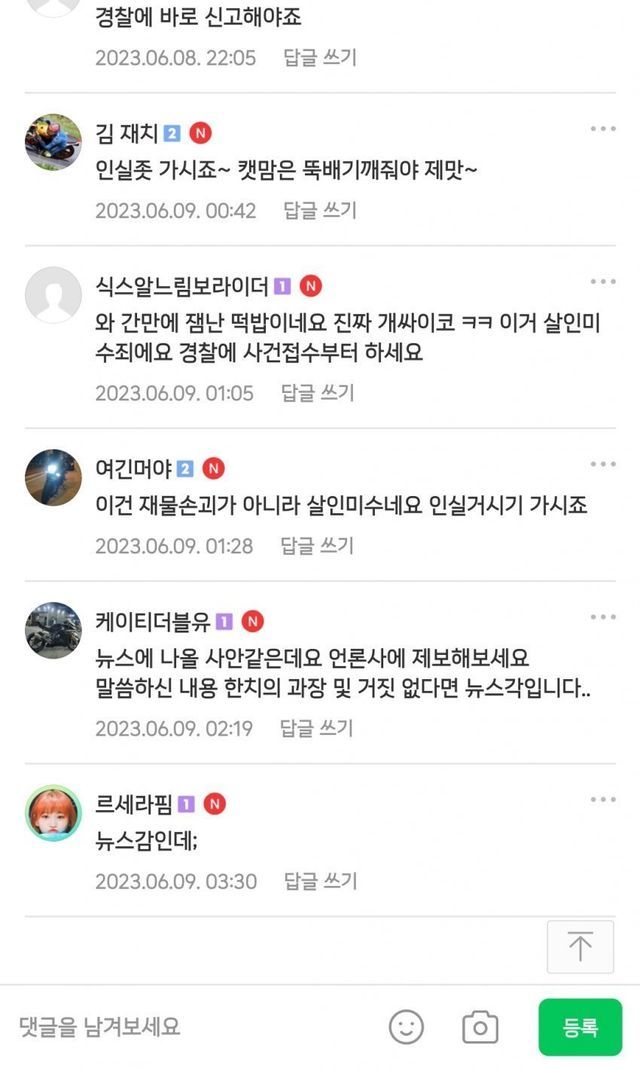Reply to 여긴머야's comment
This screenshot has height=1069, width=640.
[317, 546]
